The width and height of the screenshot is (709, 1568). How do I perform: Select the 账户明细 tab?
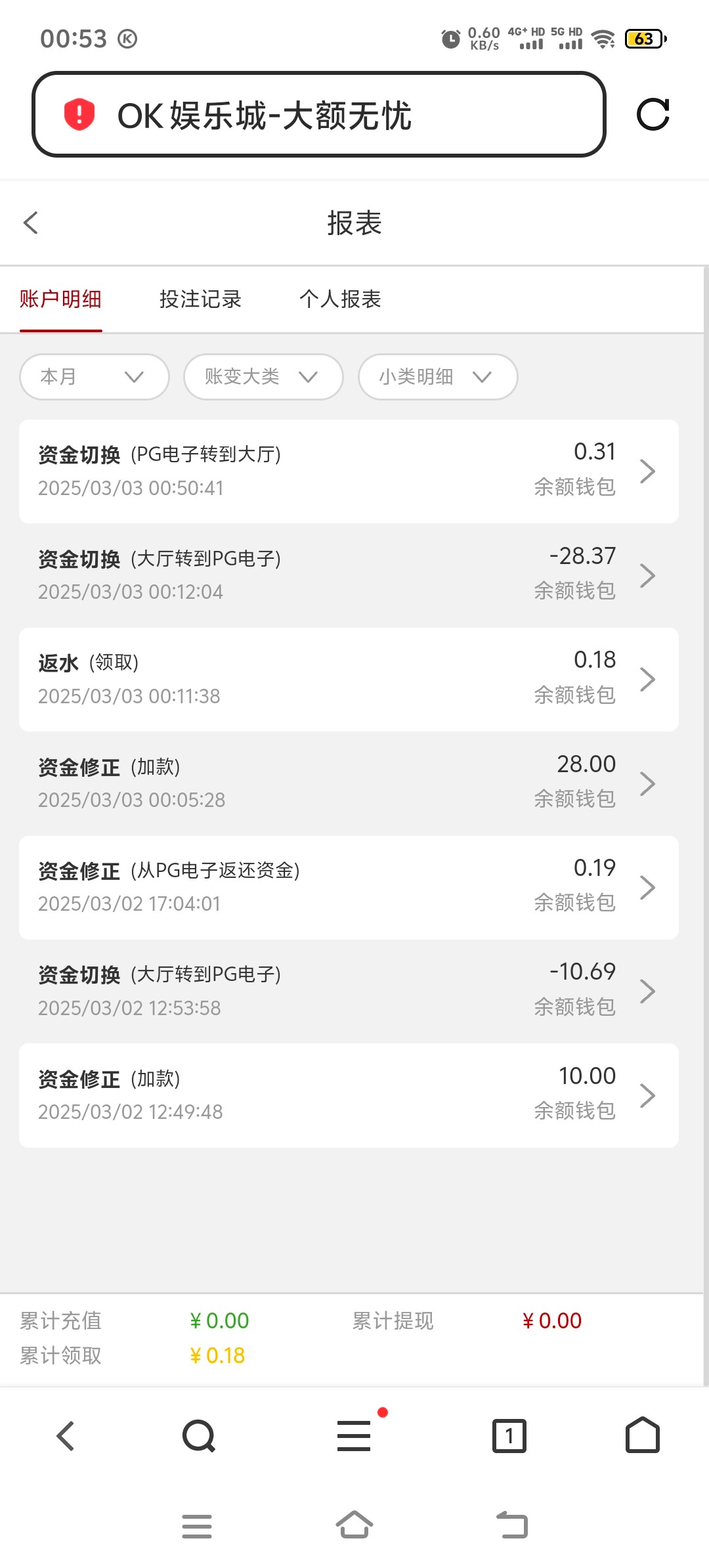pyautogui.click(x=60, y=299)
